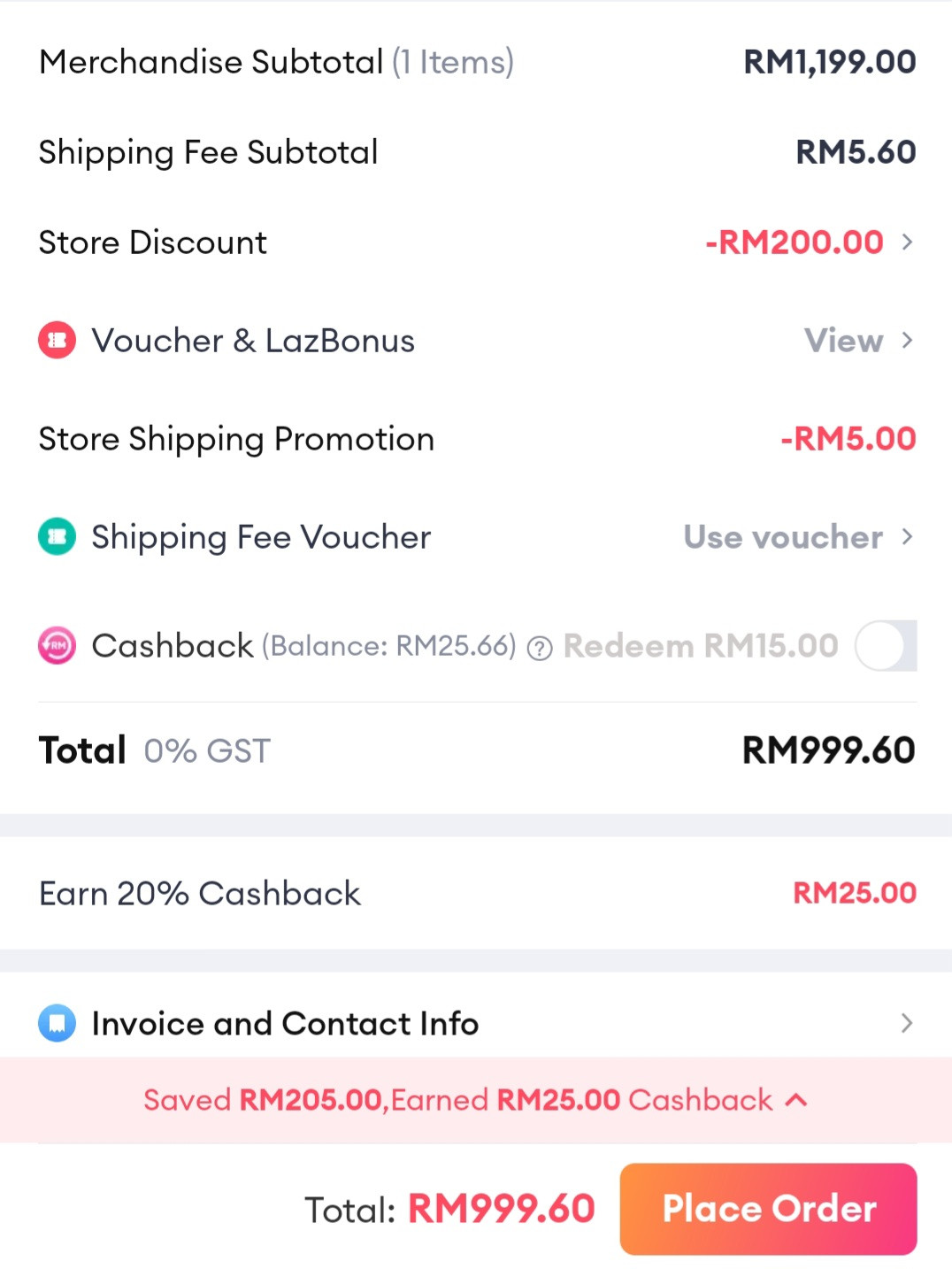Click the green Shipping Fee Voucher icon
Image resolution: width=952 pixels, height=1269 pixels.
[57, 537]
